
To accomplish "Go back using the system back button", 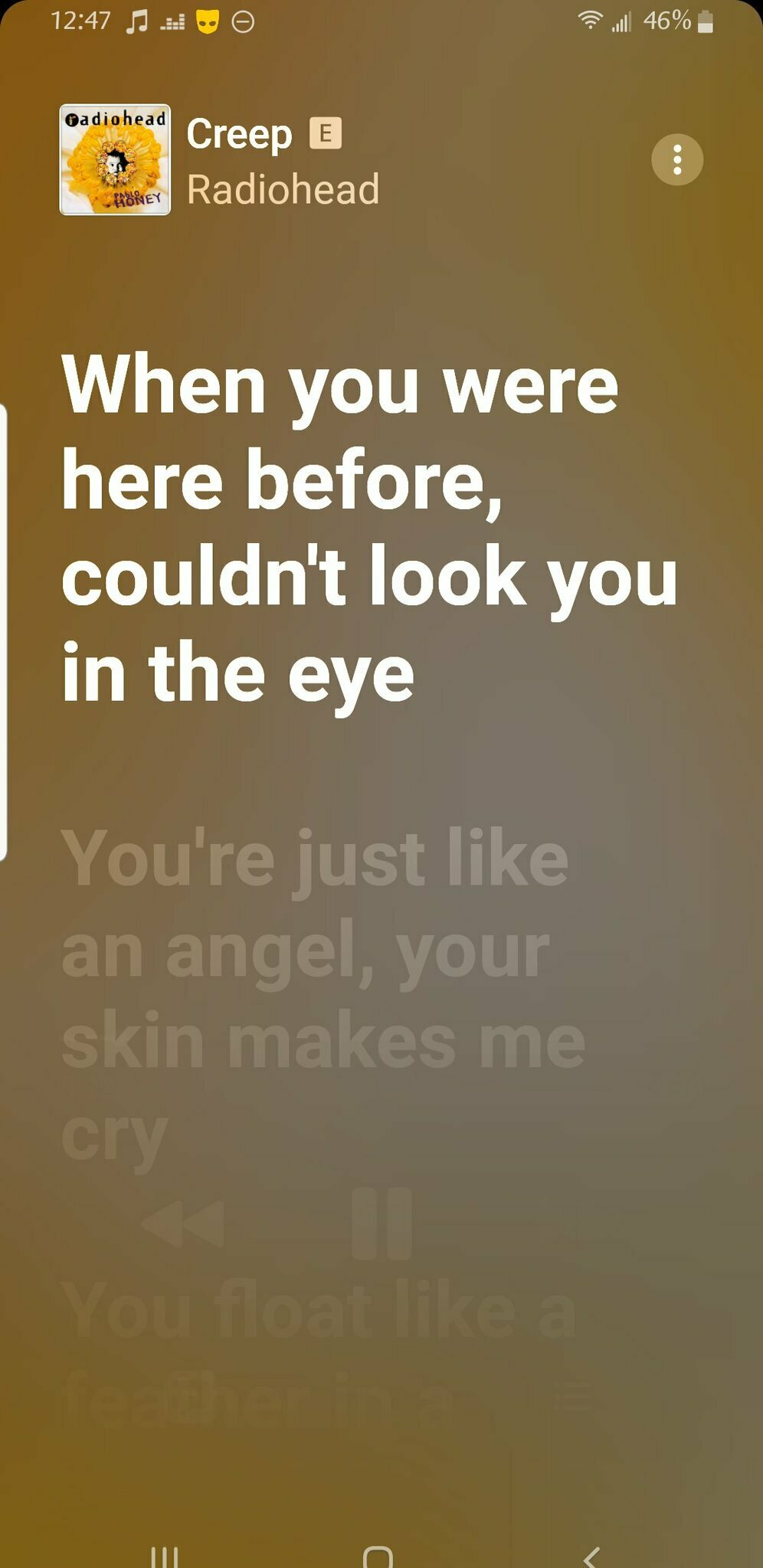I will [x=590, y=1555].
